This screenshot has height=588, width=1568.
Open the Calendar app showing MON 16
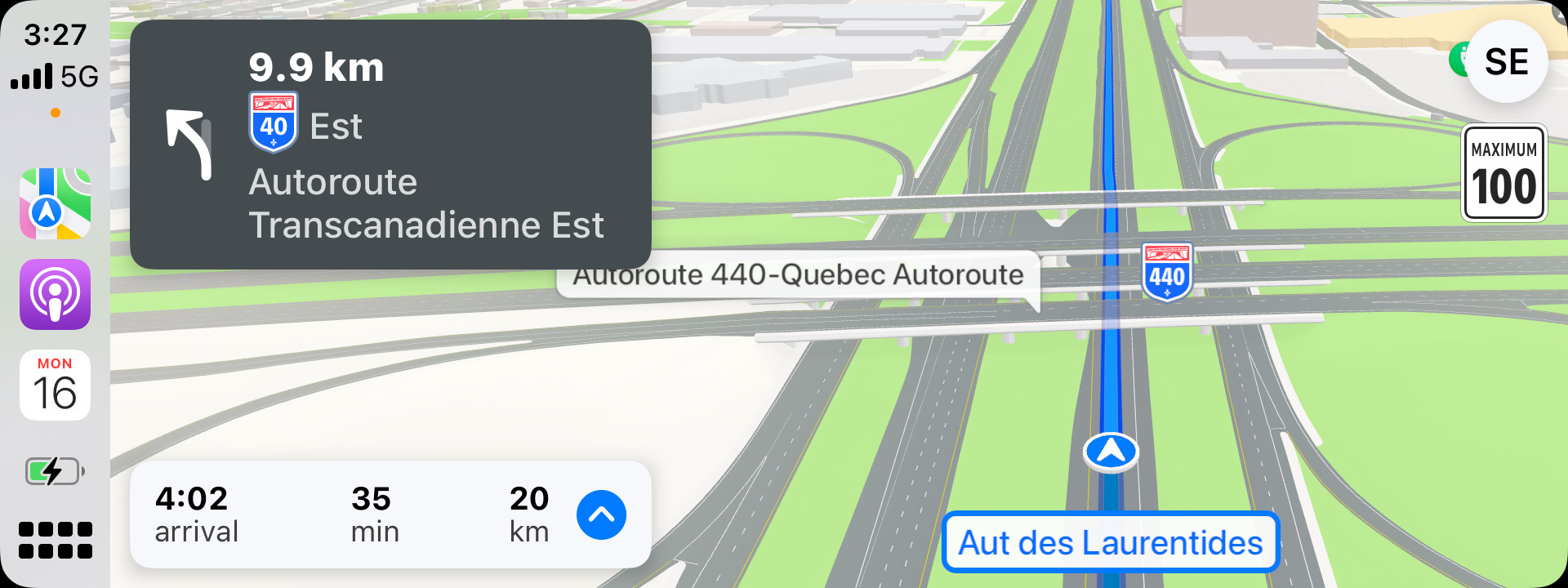click(55, 385)
